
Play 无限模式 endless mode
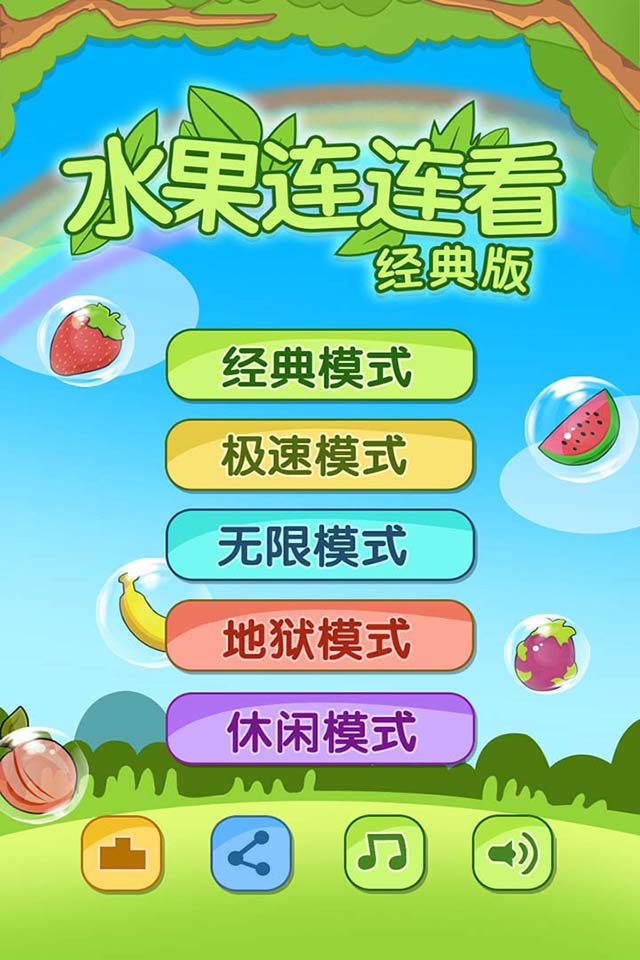[320, 546]
